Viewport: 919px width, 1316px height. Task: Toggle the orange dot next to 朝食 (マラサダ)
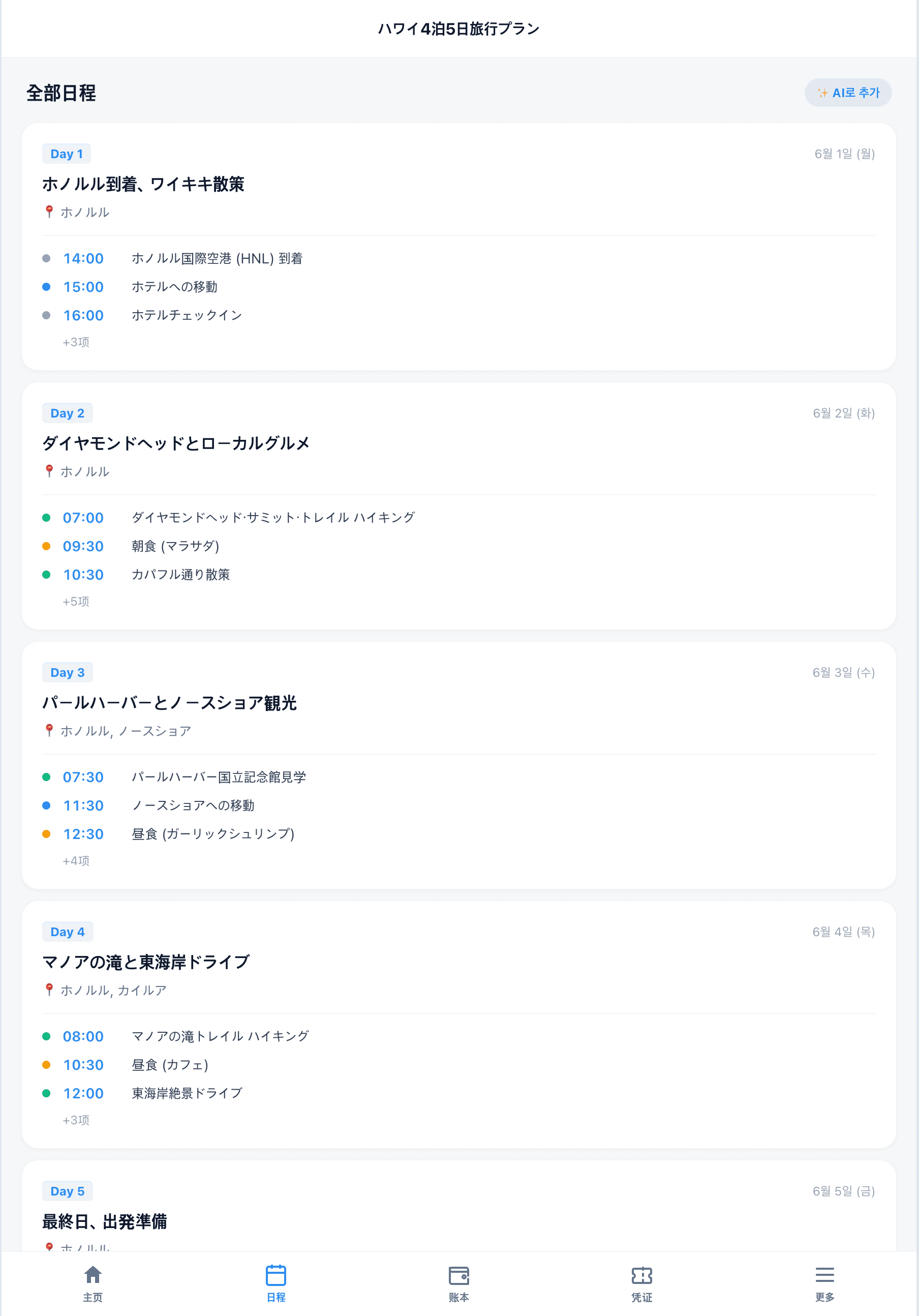pos(47,545)
